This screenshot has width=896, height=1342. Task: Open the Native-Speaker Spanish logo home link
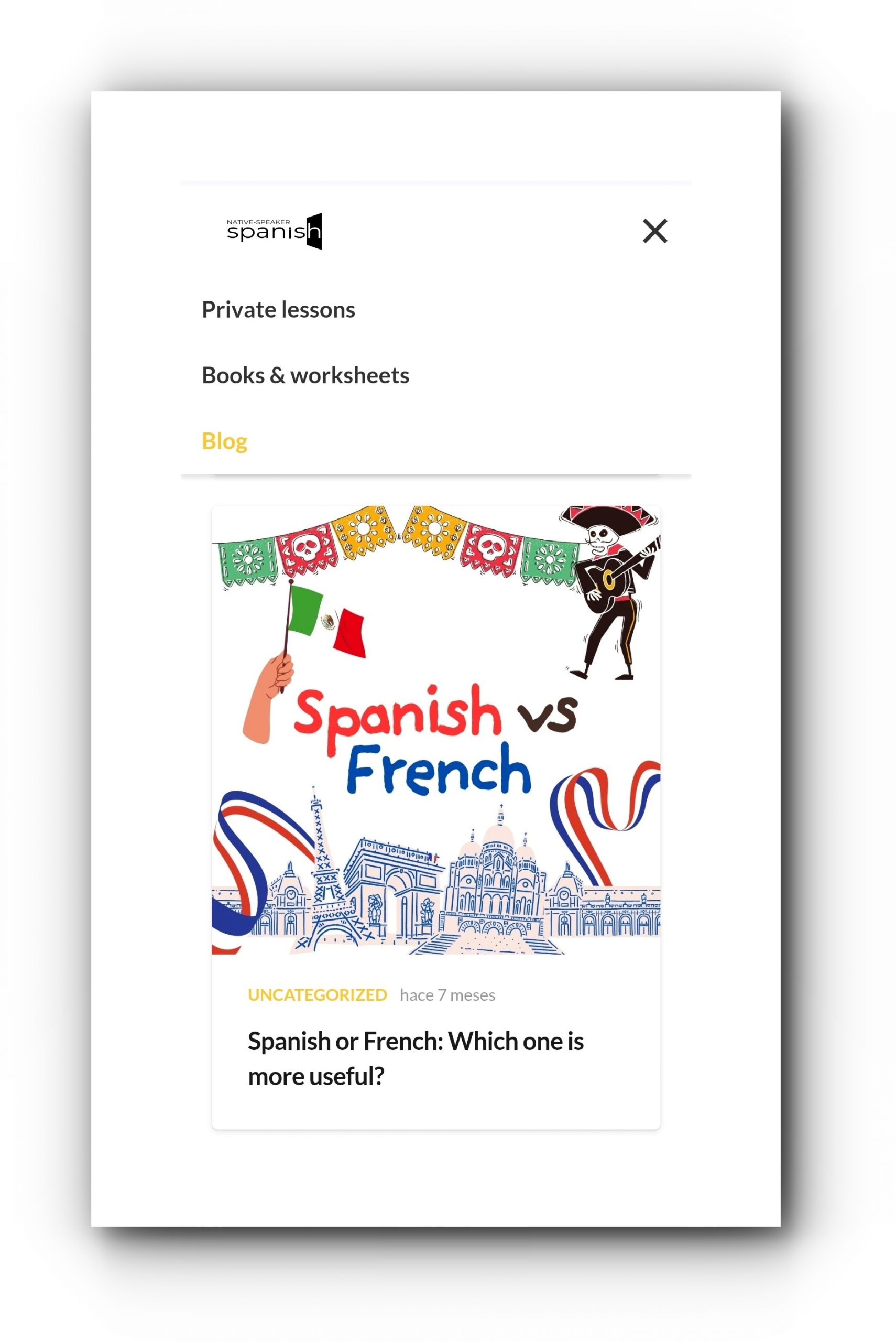tap(274, 231)
